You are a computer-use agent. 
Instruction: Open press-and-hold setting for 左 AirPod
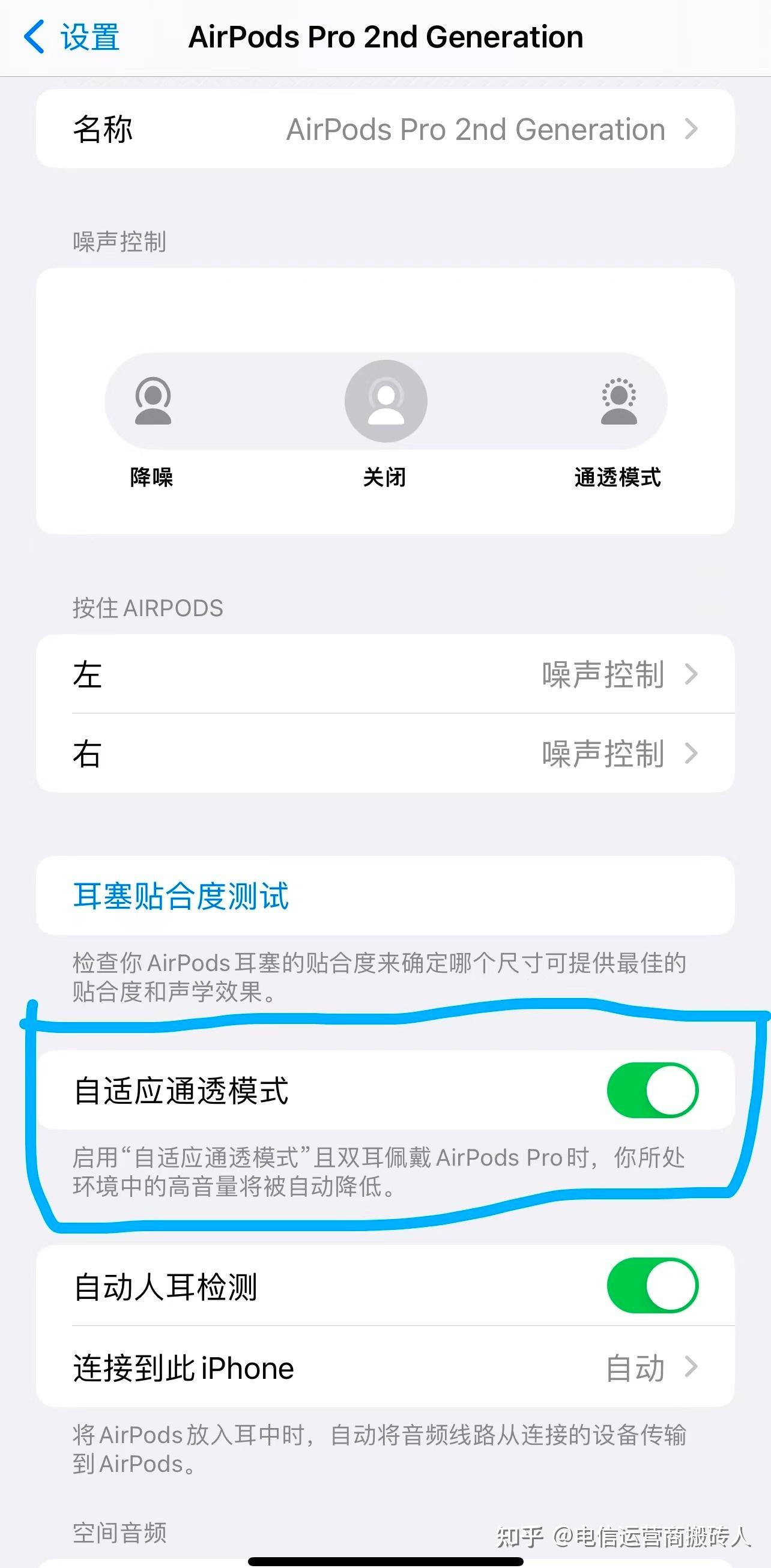coord(384,674)
